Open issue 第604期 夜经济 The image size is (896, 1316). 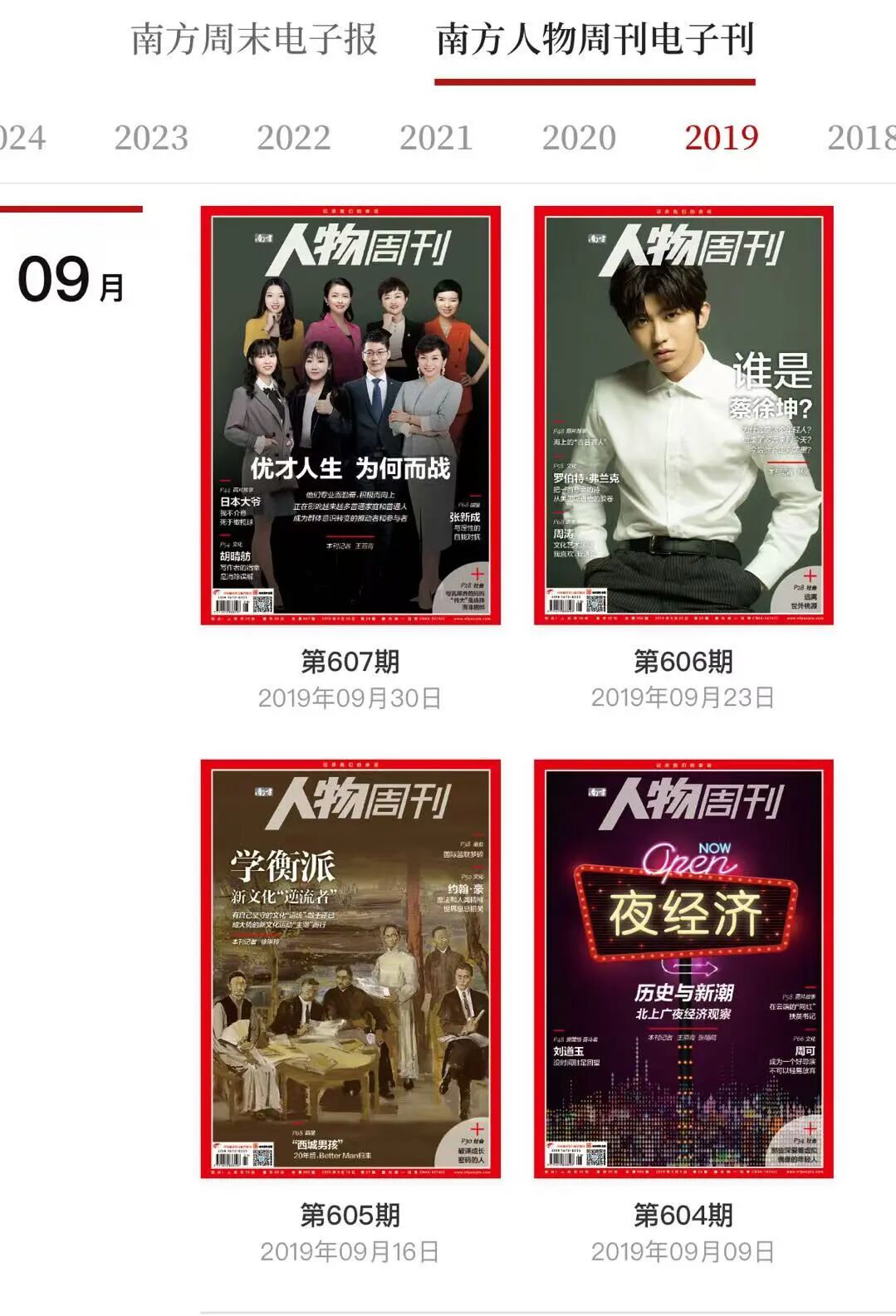tap(683, 968)
